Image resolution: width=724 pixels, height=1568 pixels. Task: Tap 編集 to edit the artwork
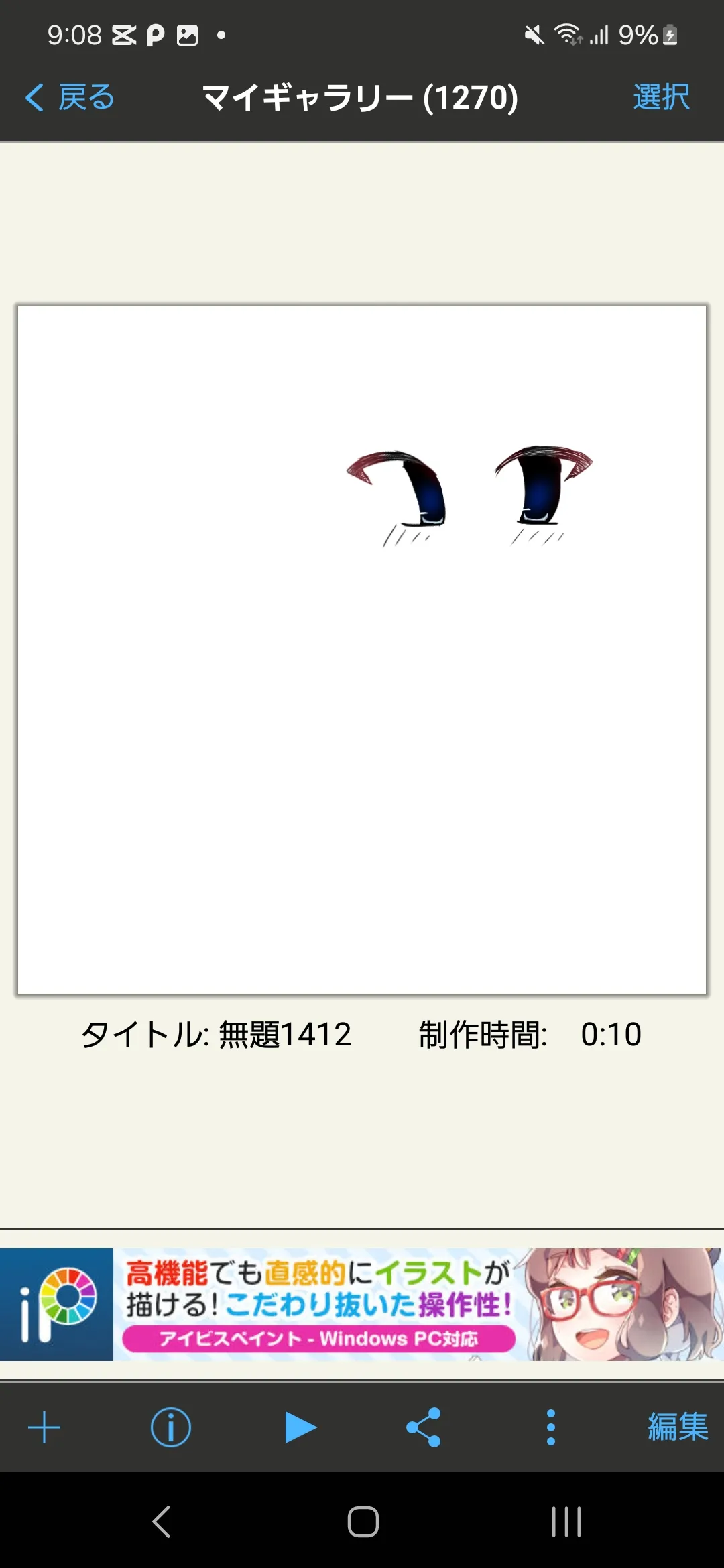click(x=678, y=1427)
